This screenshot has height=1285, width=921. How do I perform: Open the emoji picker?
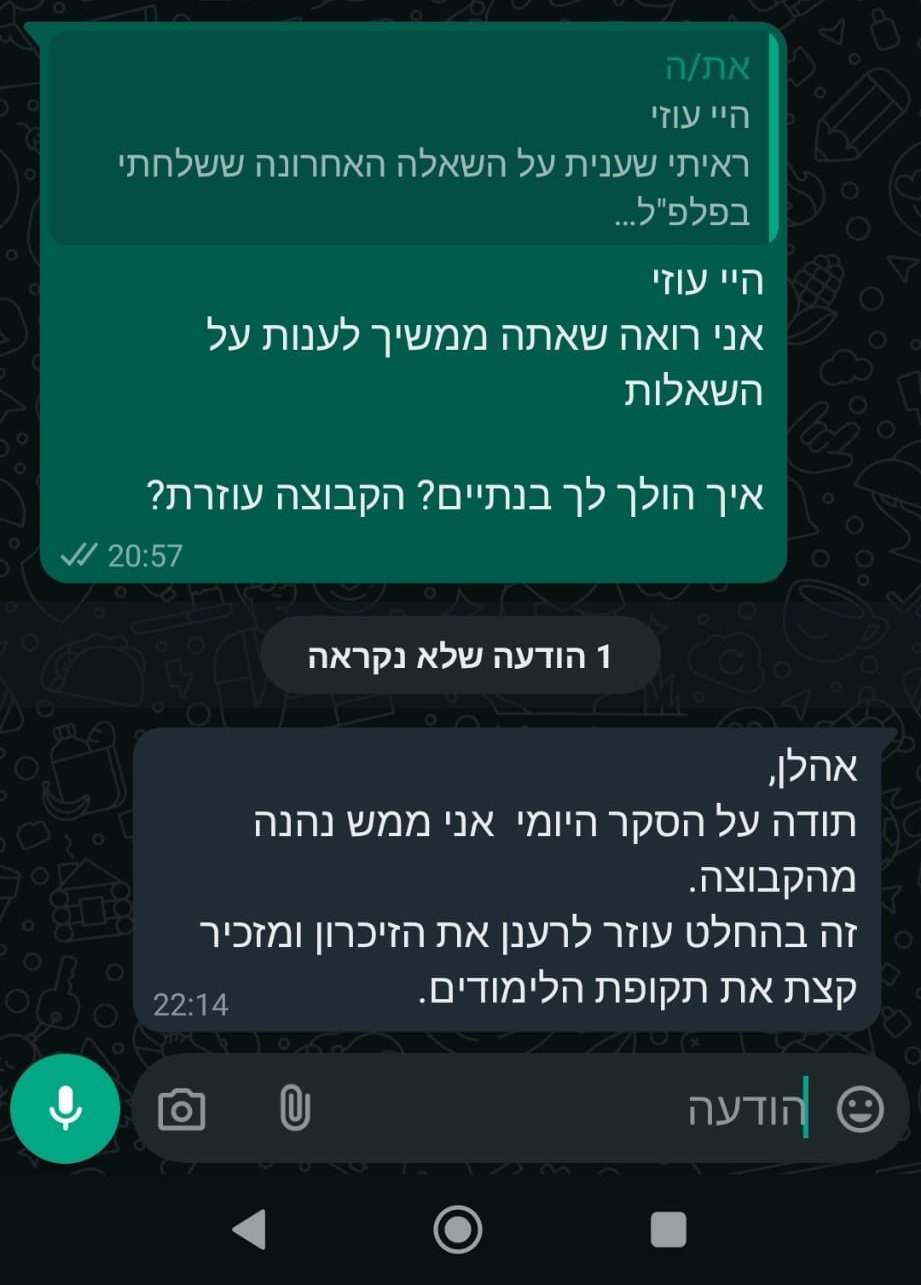pos(860,1109)
